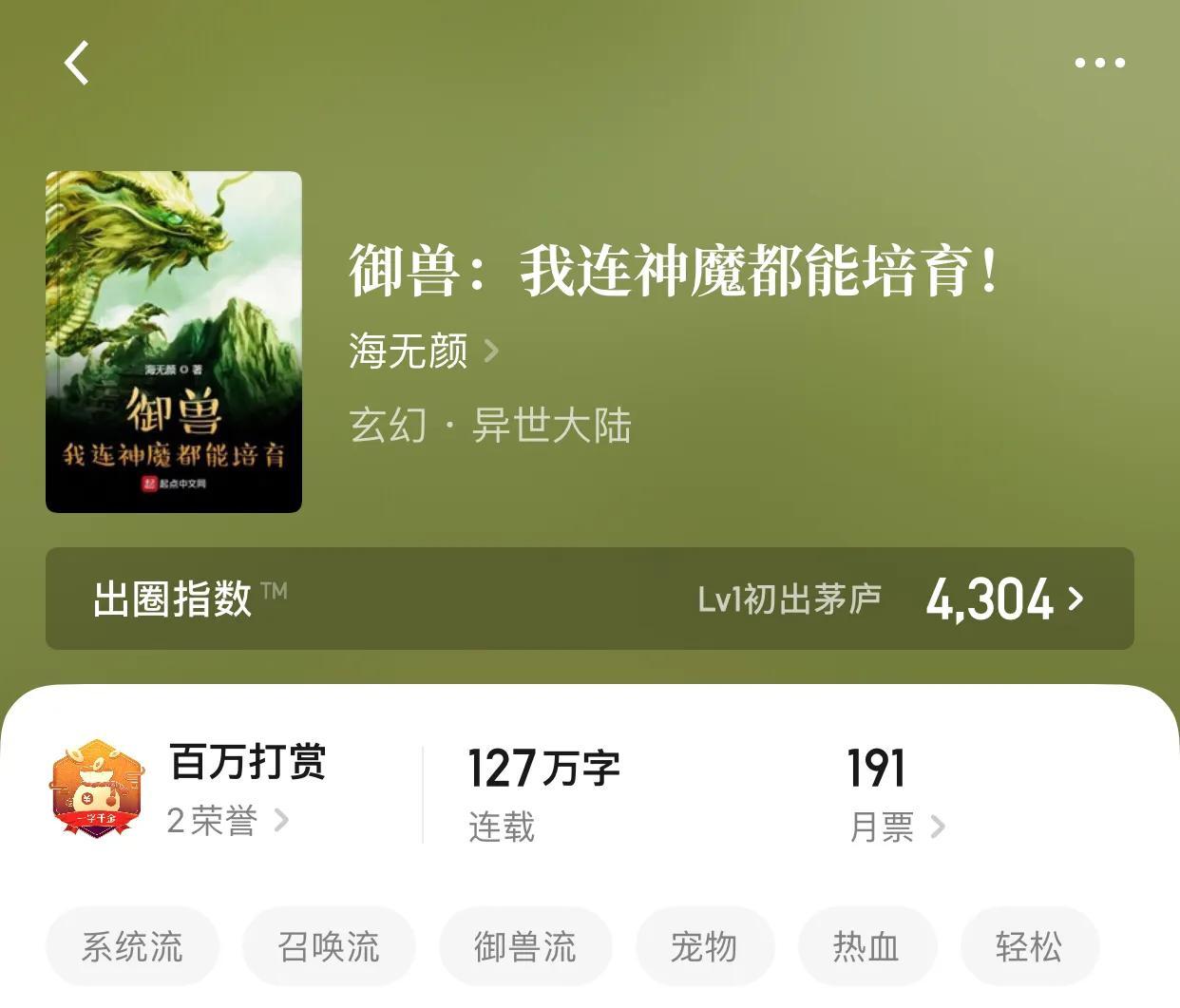Select the 系统流 tag
The image size is (1180, 1008).
(x=132, y=946)
